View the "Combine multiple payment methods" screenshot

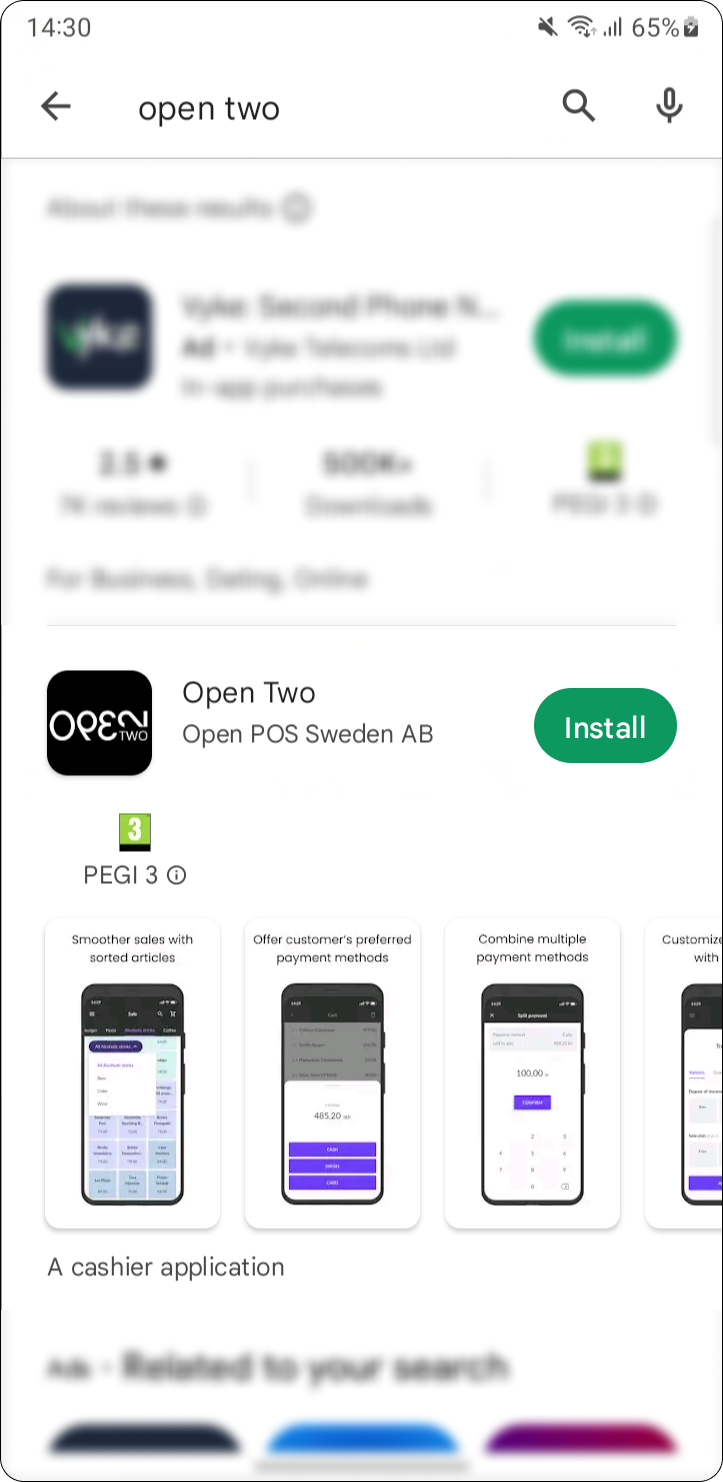click(532, 1073)
